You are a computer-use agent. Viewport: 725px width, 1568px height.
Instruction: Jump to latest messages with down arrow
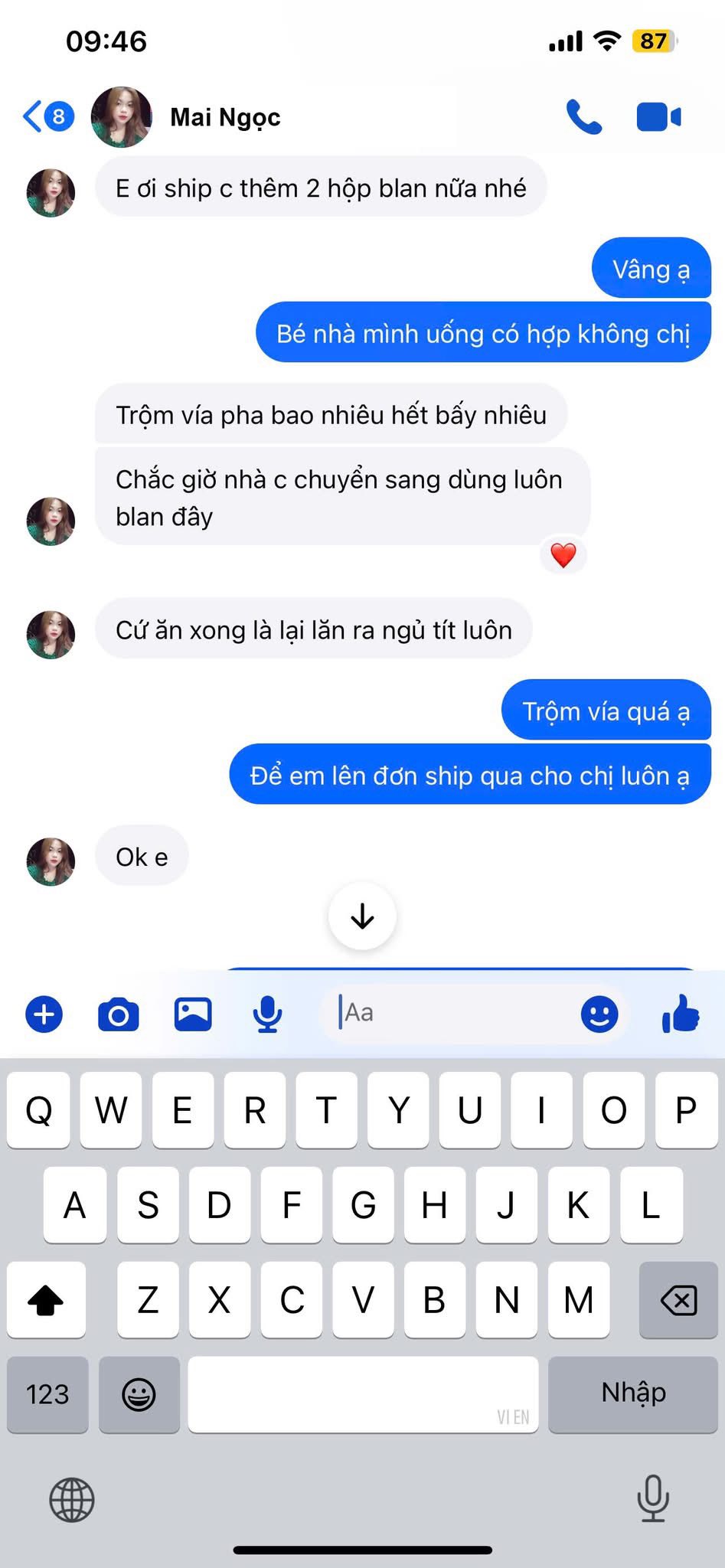tap(362, 916)
